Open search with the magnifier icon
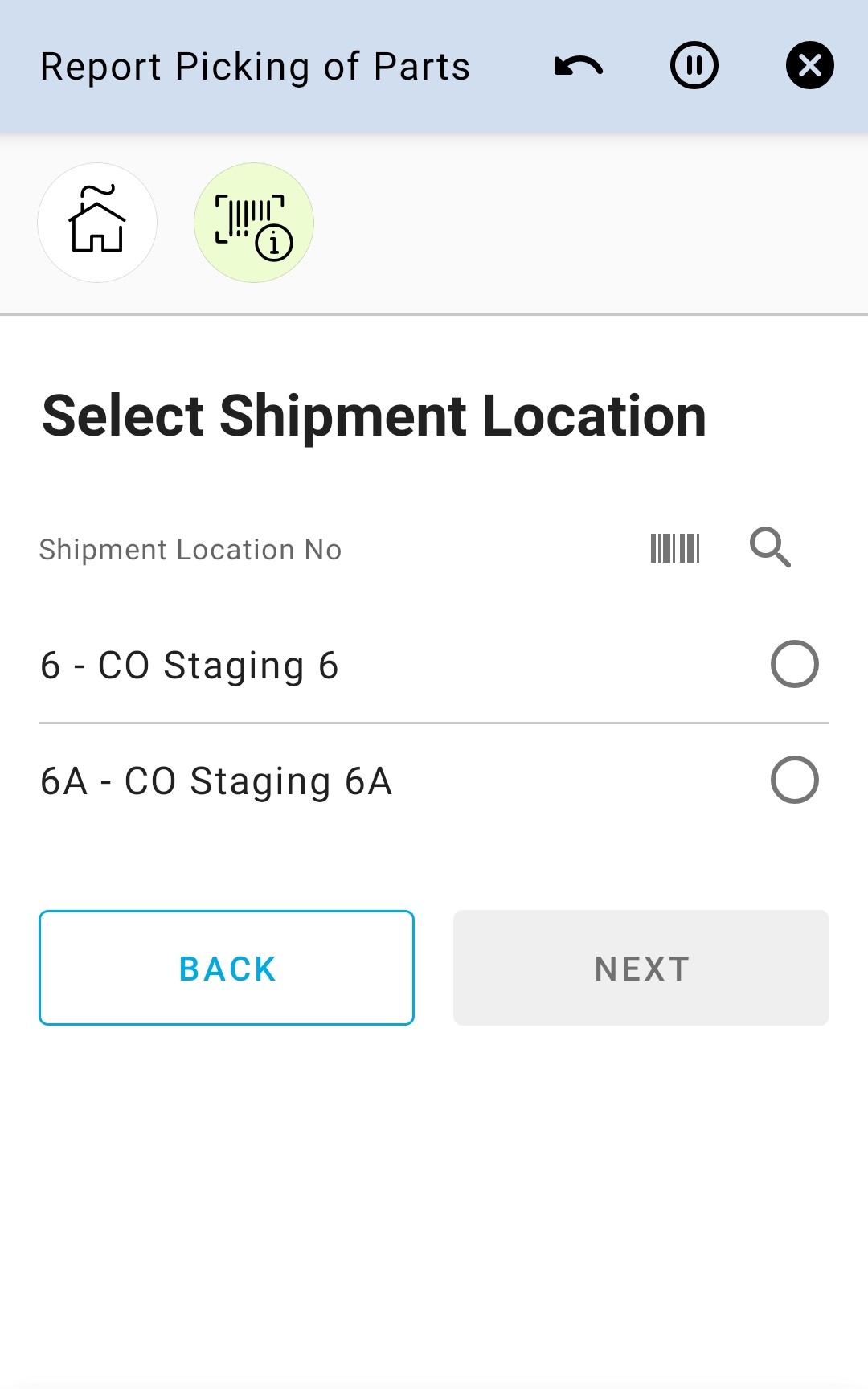This screenshot has width=868, height=1389. pos(772,549)
